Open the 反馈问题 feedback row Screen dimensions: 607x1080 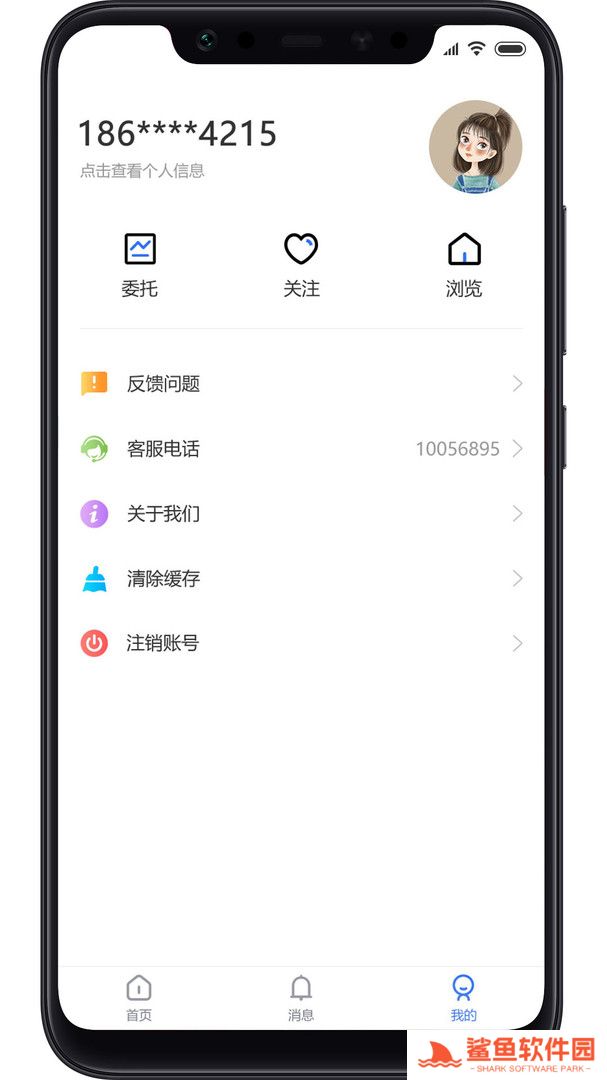300,384
